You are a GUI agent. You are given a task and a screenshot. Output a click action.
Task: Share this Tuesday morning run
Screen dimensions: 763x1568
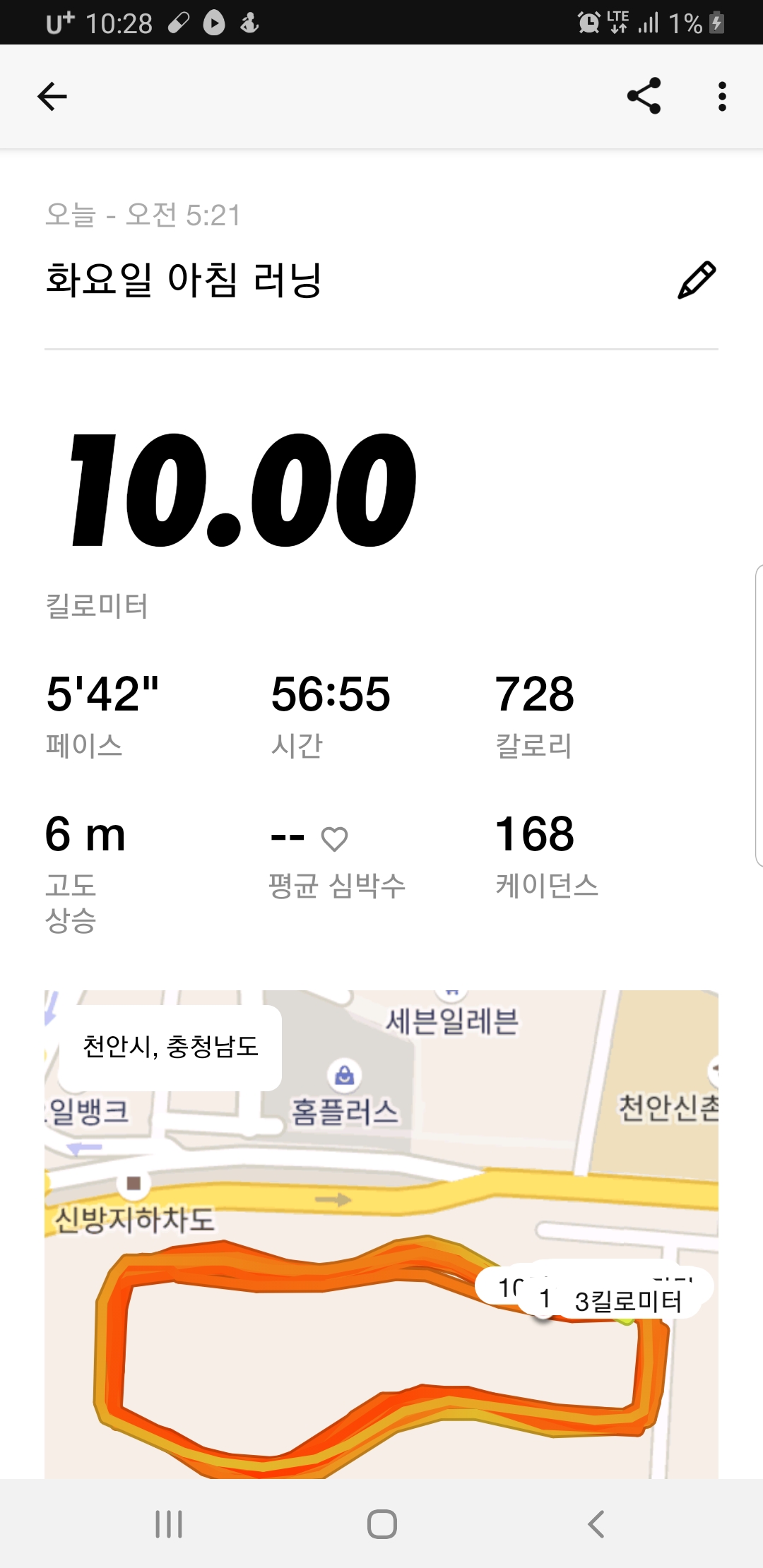pyautogui.click(x=644, y=96)
